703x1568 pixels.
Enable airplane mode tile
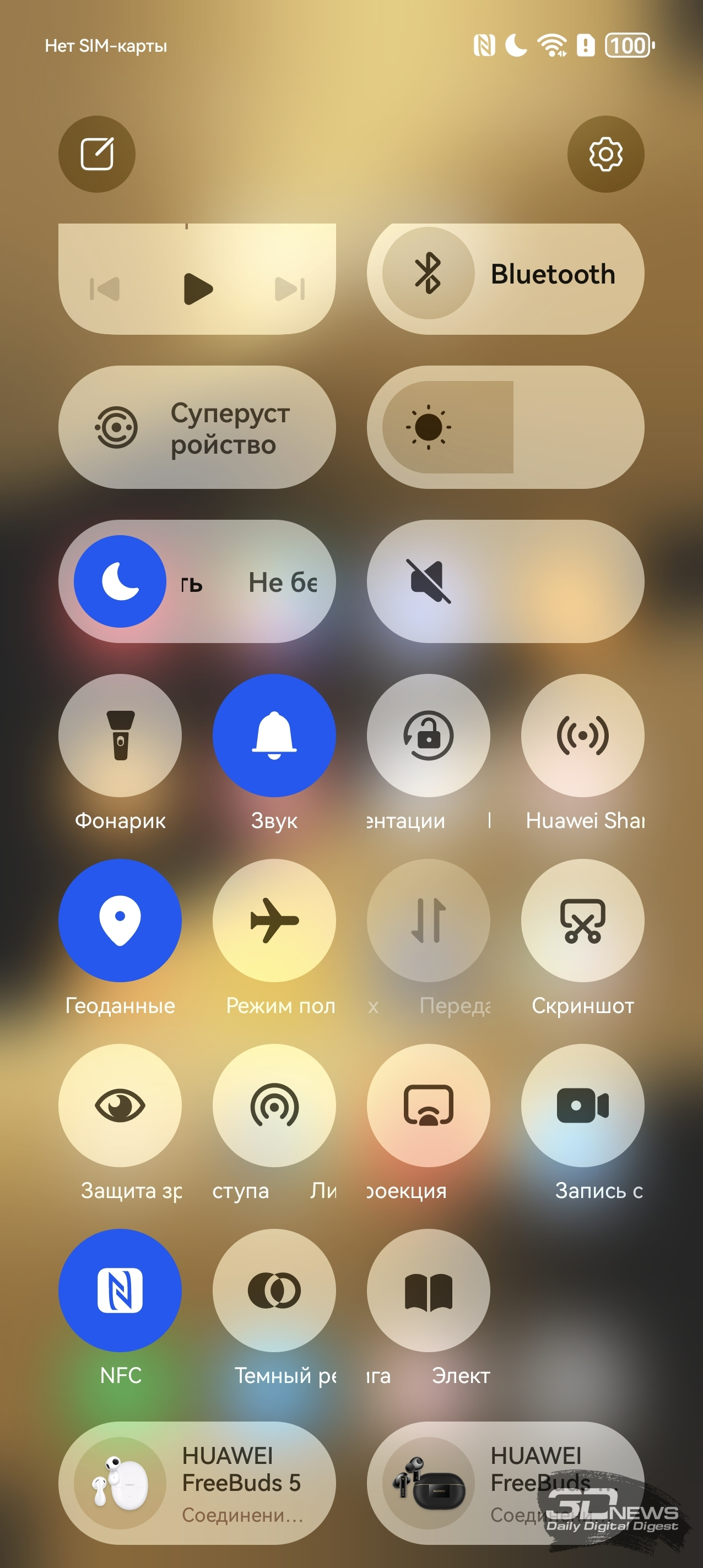click(x=274, y=921)
